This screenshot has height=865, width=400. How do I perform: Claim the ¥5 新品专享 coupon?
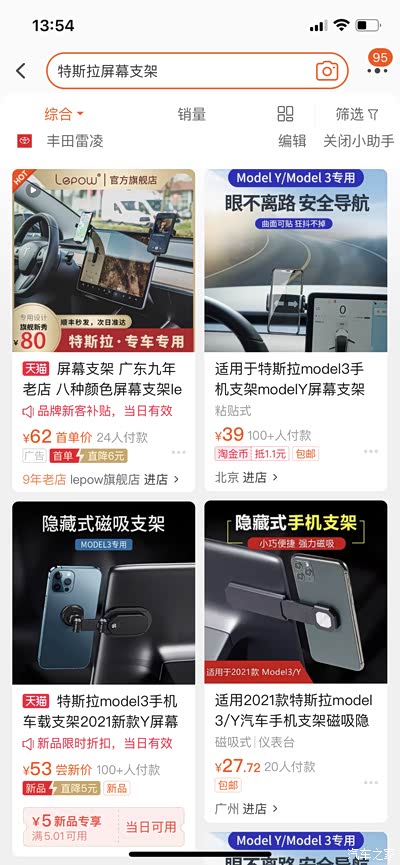point(104,826)
